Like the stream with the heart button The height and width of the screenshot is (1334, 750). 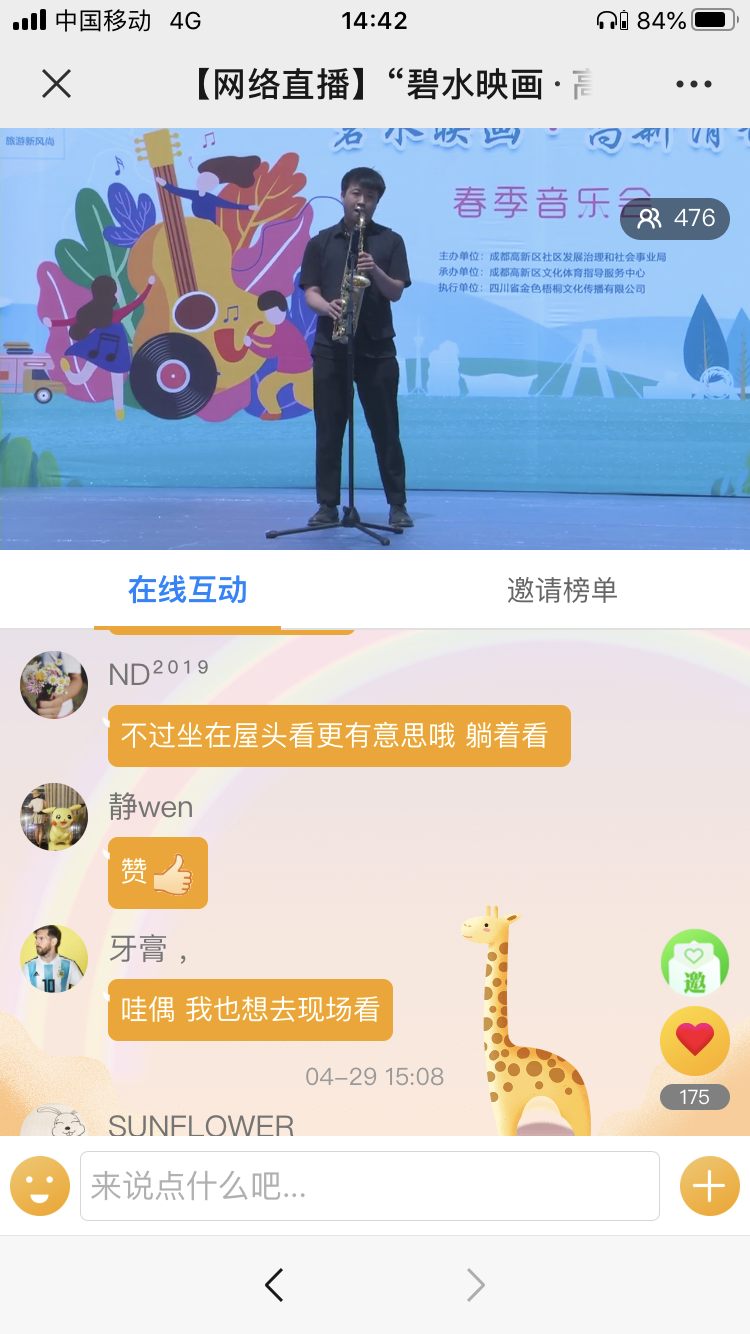click(695, 1041)
